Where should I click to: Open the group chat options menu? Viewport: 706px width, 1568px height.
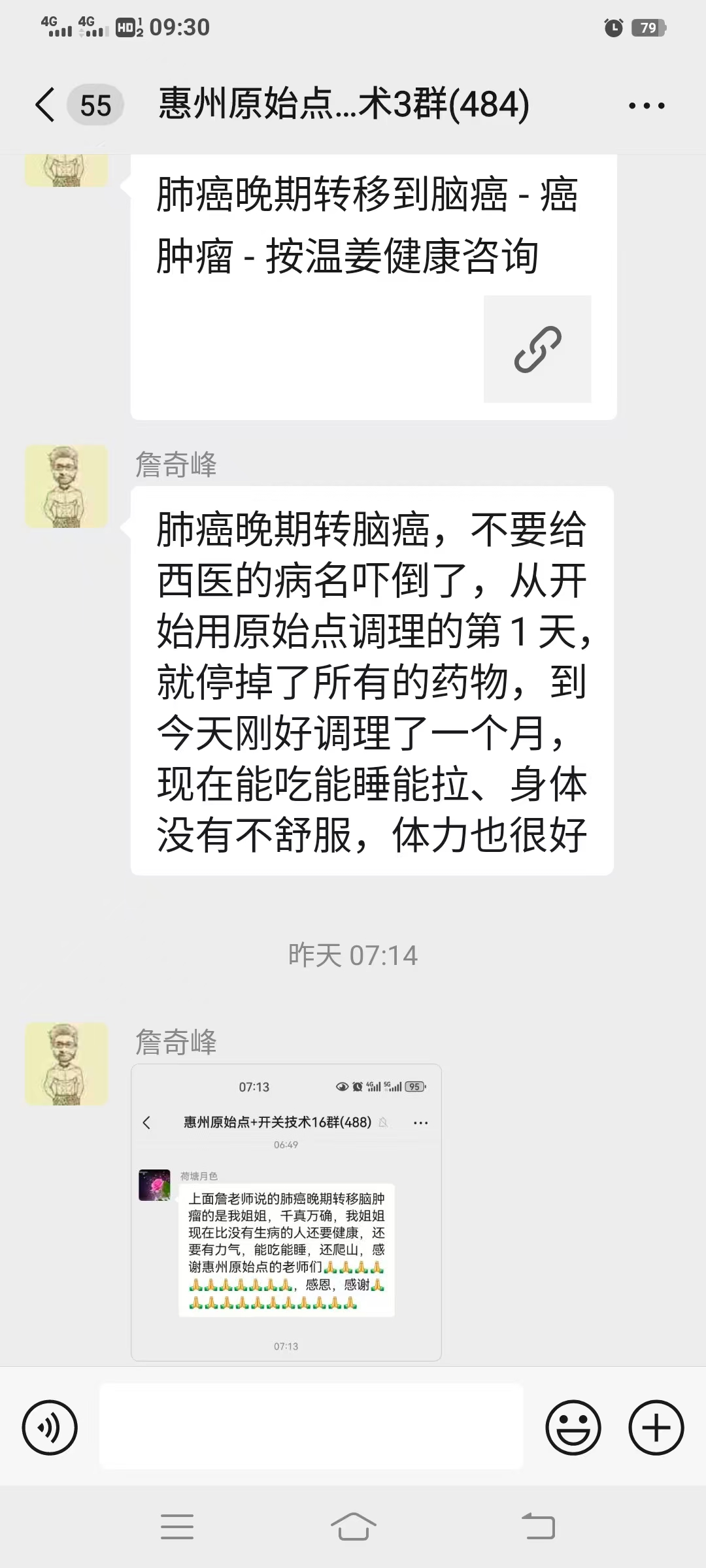pos(646,105)
